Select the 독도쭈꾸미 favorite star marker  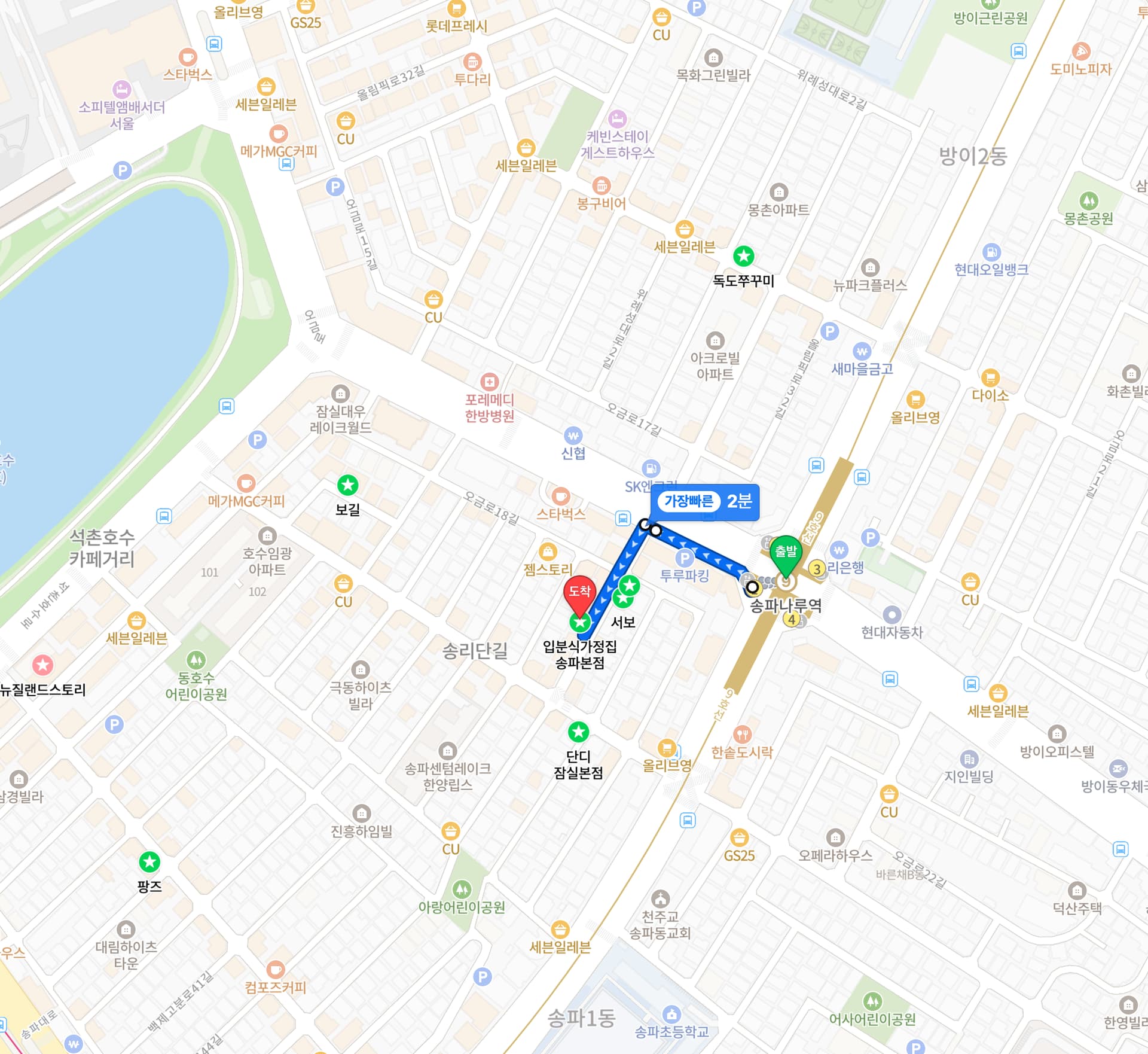(743, 257)
